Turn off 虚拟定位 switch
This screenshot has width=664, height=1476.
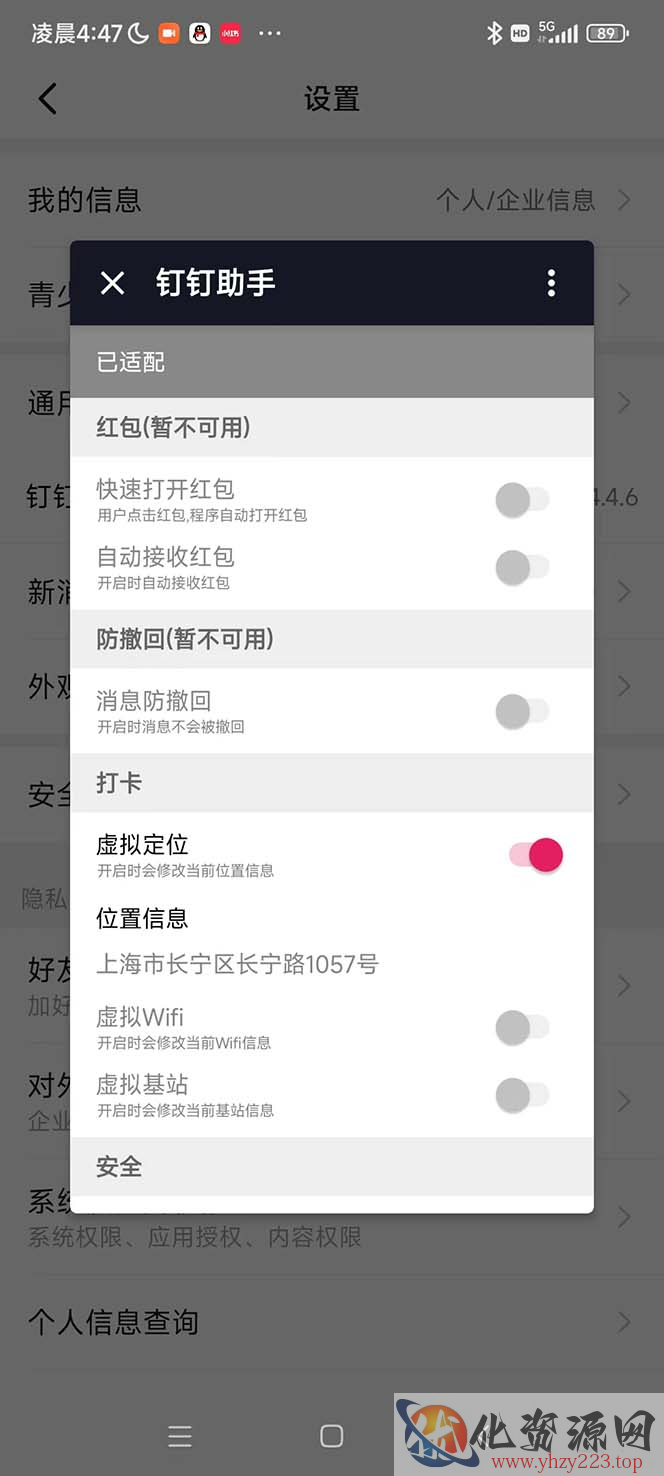click(x=536, y=855)
